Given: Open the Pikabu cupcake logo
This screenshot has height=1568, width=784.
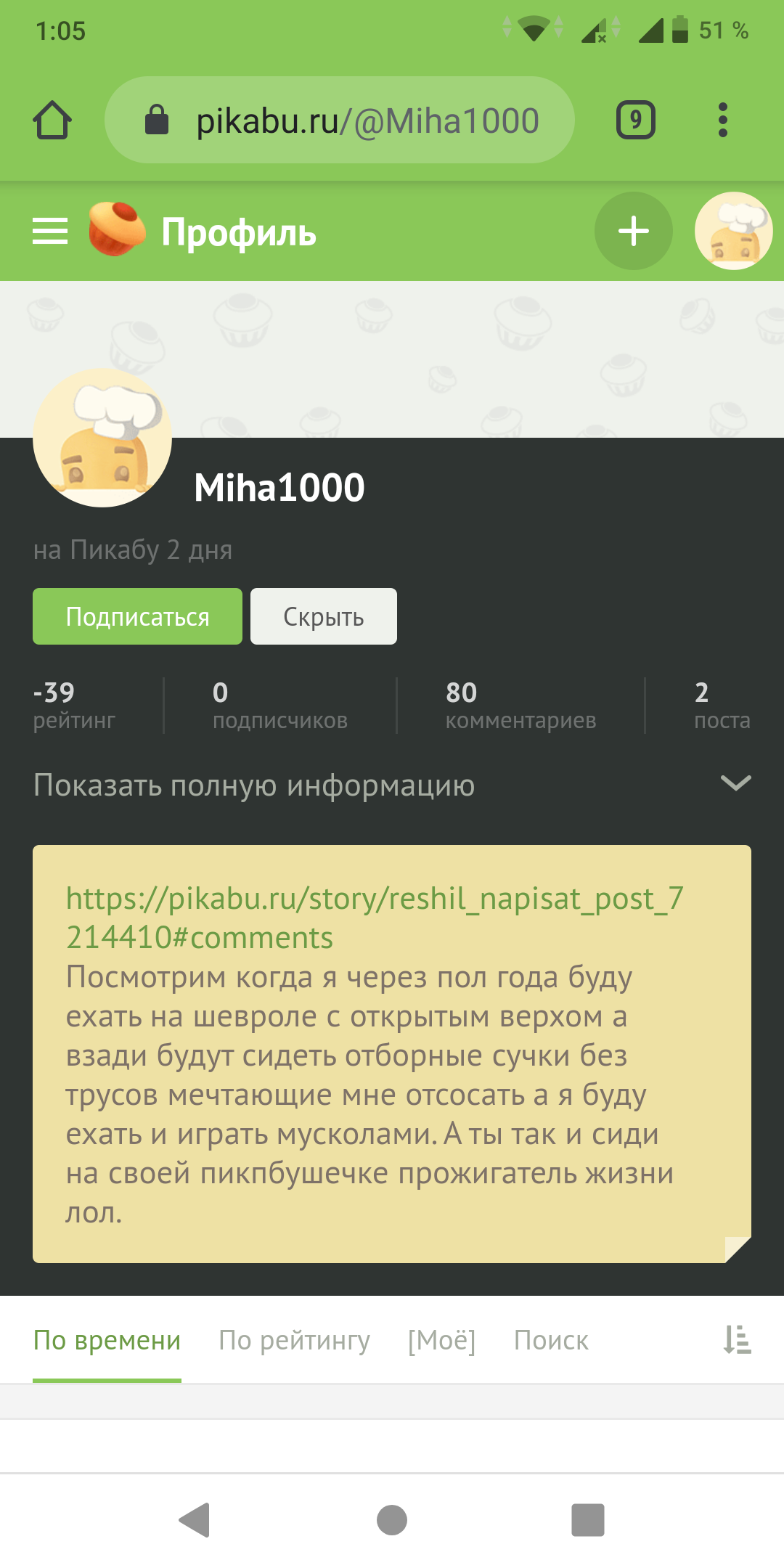Looking at the screenshot, I should coord(116,229).
